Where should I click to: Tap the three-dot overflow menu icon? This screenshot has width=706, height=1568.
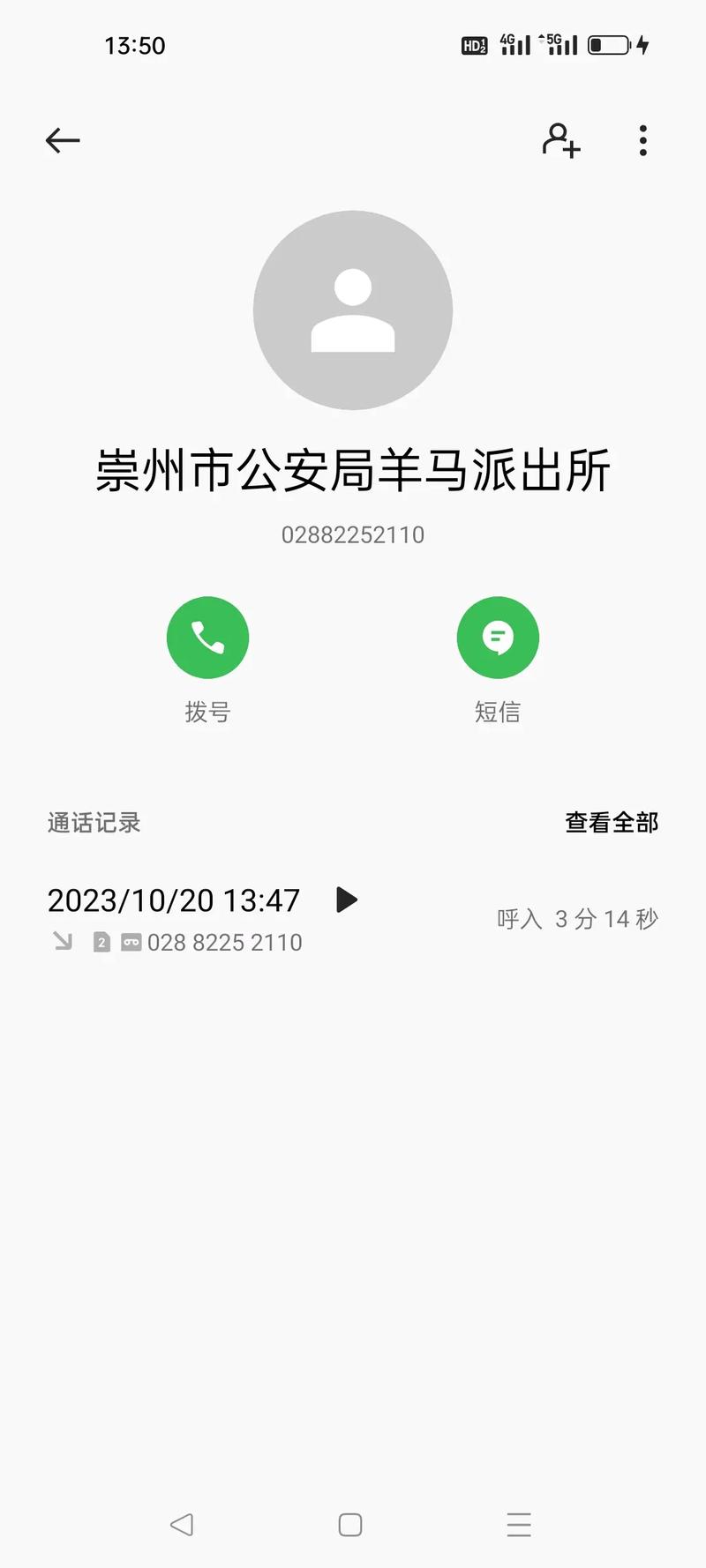pyautogui.click(x=643, y=141)
